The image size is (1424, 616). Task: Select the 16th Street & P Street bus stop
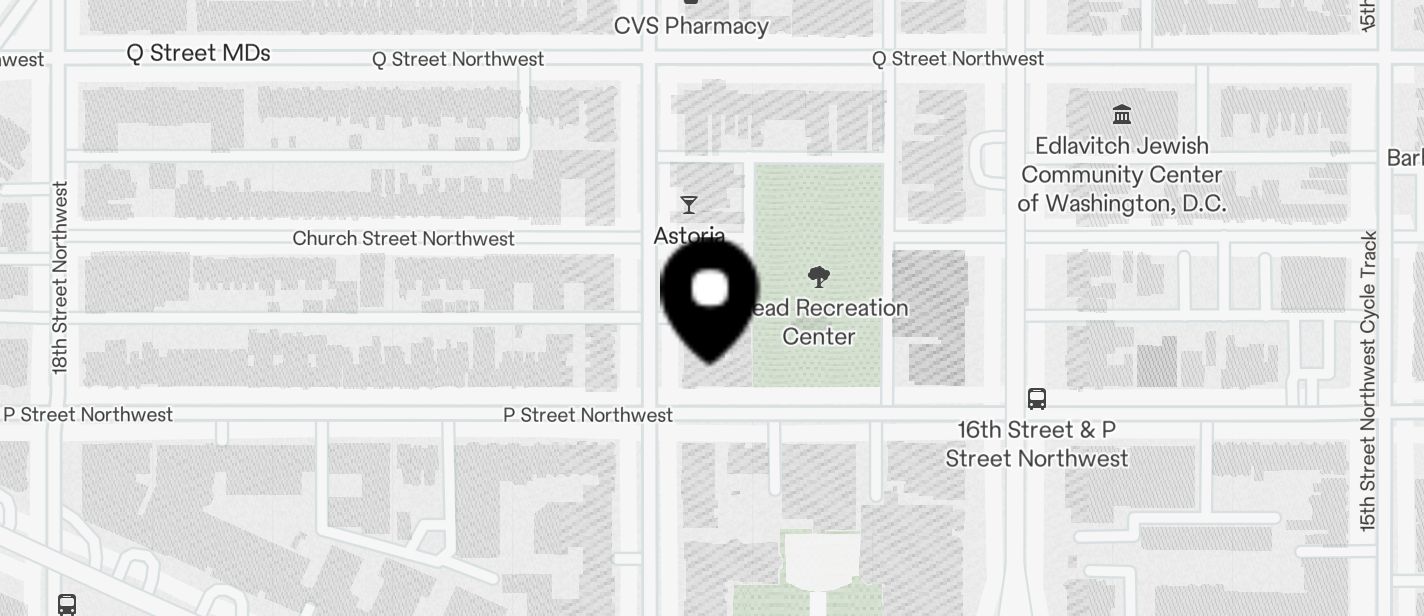[x=1037, y=400]
